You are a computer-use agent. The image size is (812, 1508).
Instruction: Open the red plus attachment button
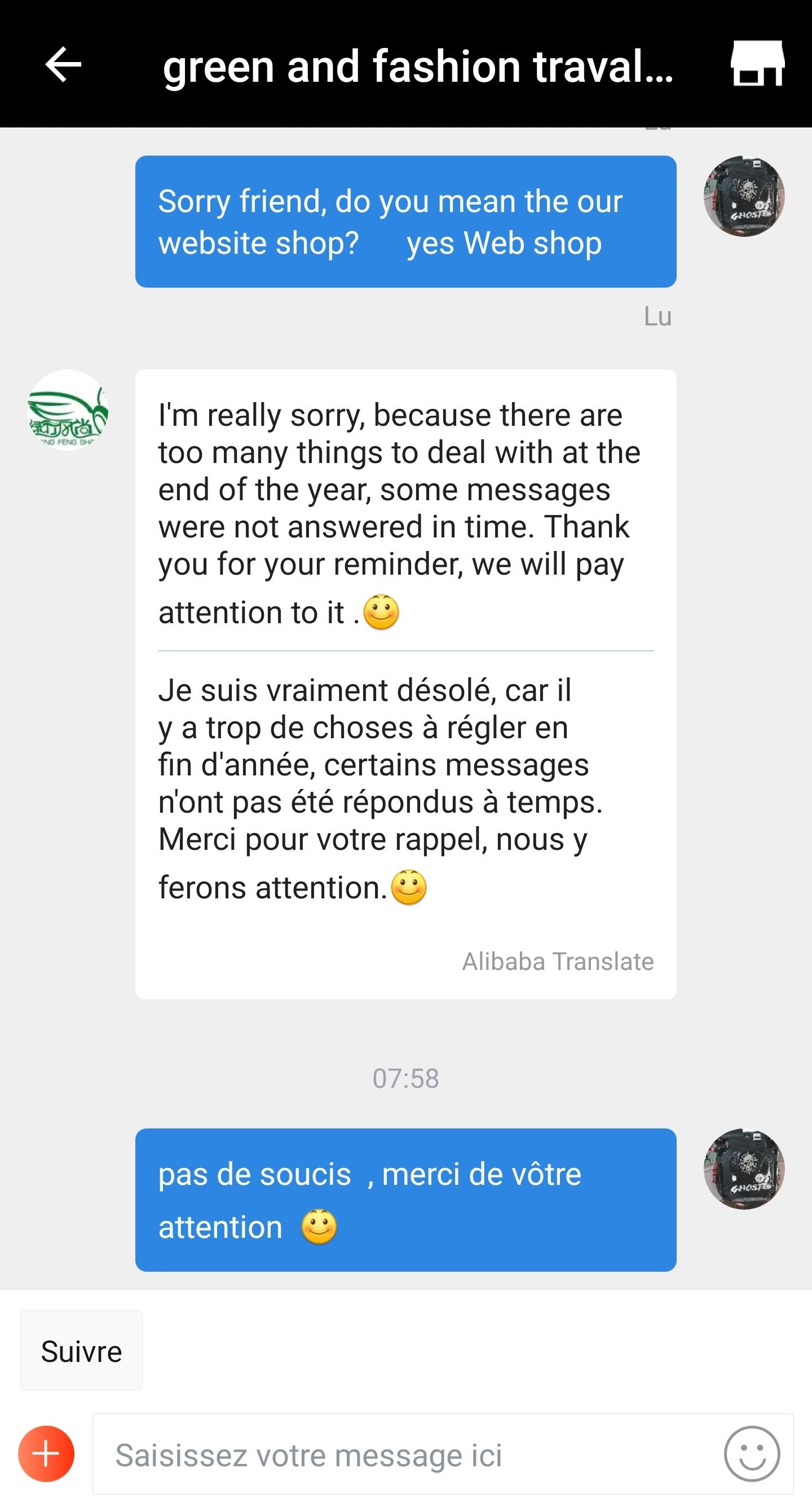[x=46, y=1454]
